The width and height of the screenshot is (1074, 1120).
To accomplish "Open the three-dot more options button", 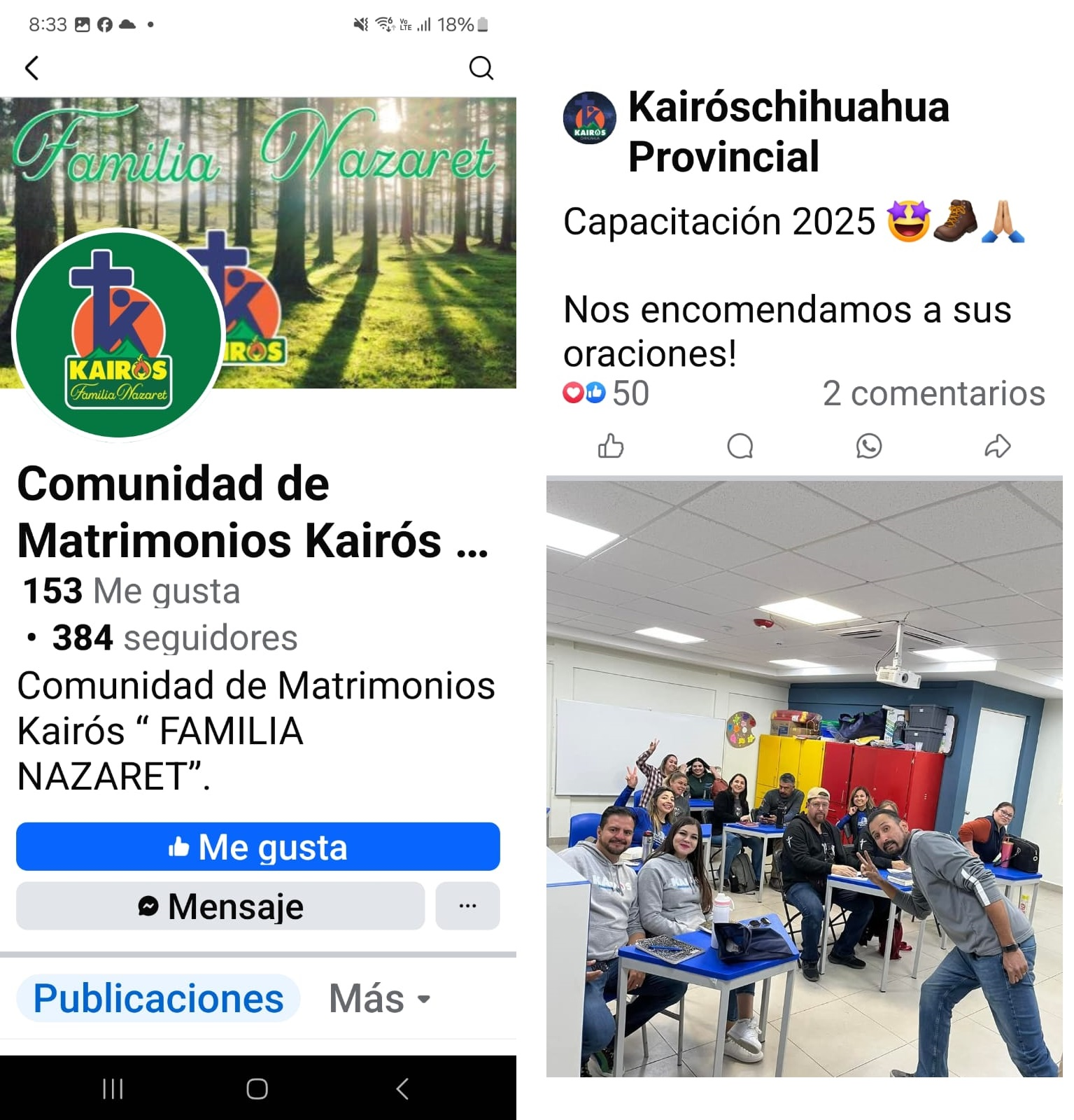I will coord(467,906).
